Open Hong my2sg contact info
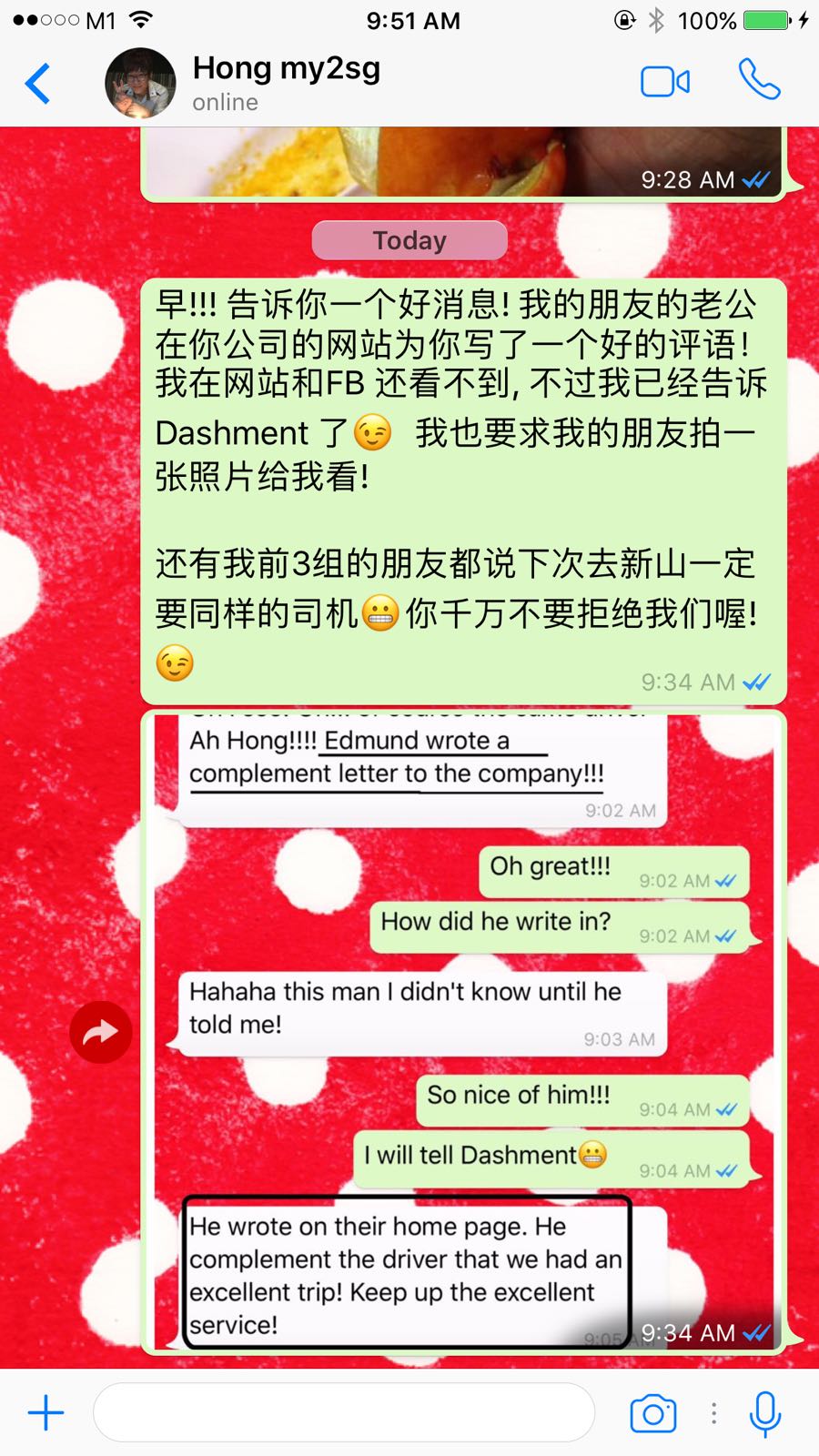Image resolution: width=819 pixels, height=1456 pixels. (x=287, y=82)
